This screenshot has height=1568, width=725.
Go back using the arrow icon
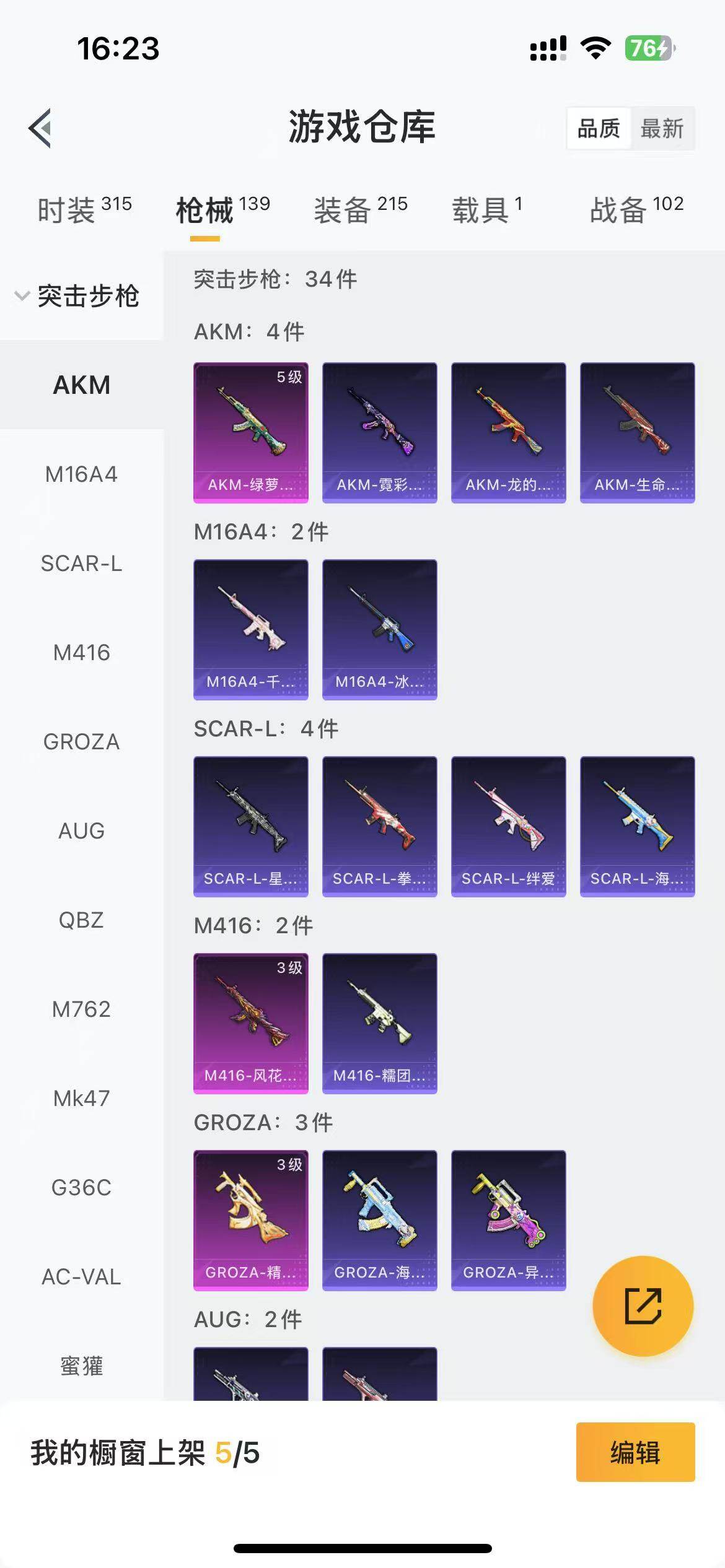[x=40, y=128]
